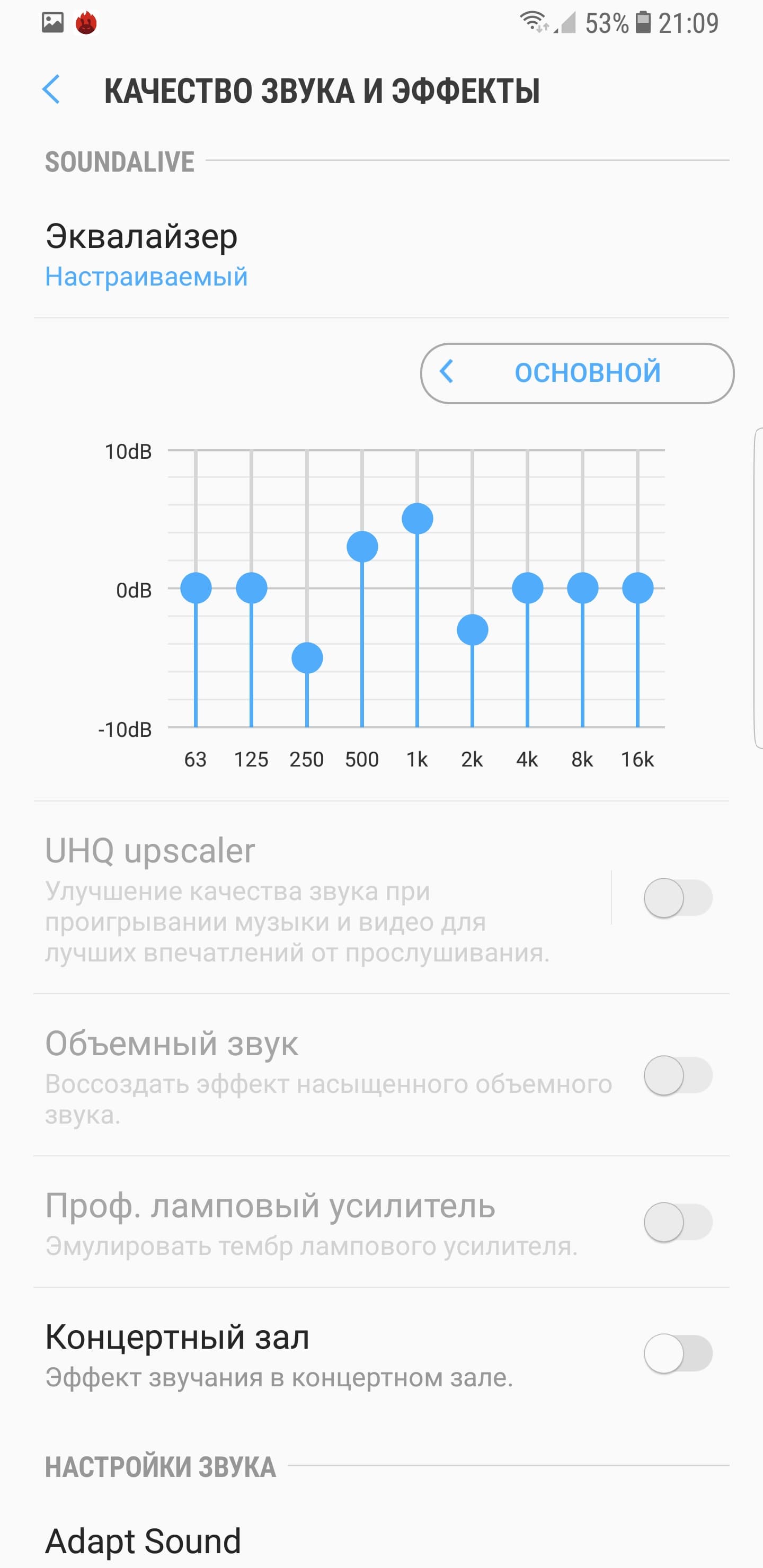The image size is (763, 1568).
Task: Tap the 125 Hz slider knob
Action: [252, 588]
